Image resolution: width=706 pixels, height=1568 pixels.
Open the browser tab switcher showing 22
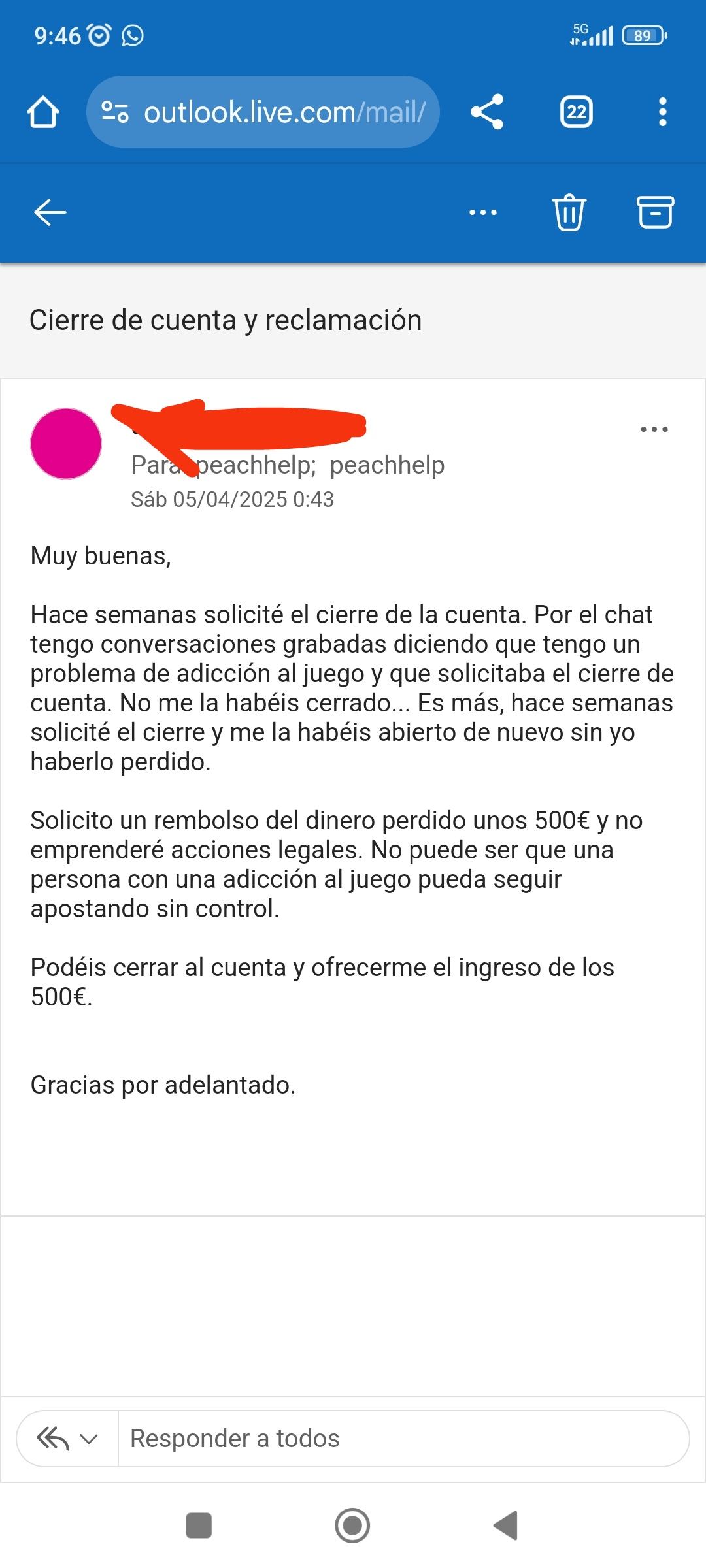576,112
